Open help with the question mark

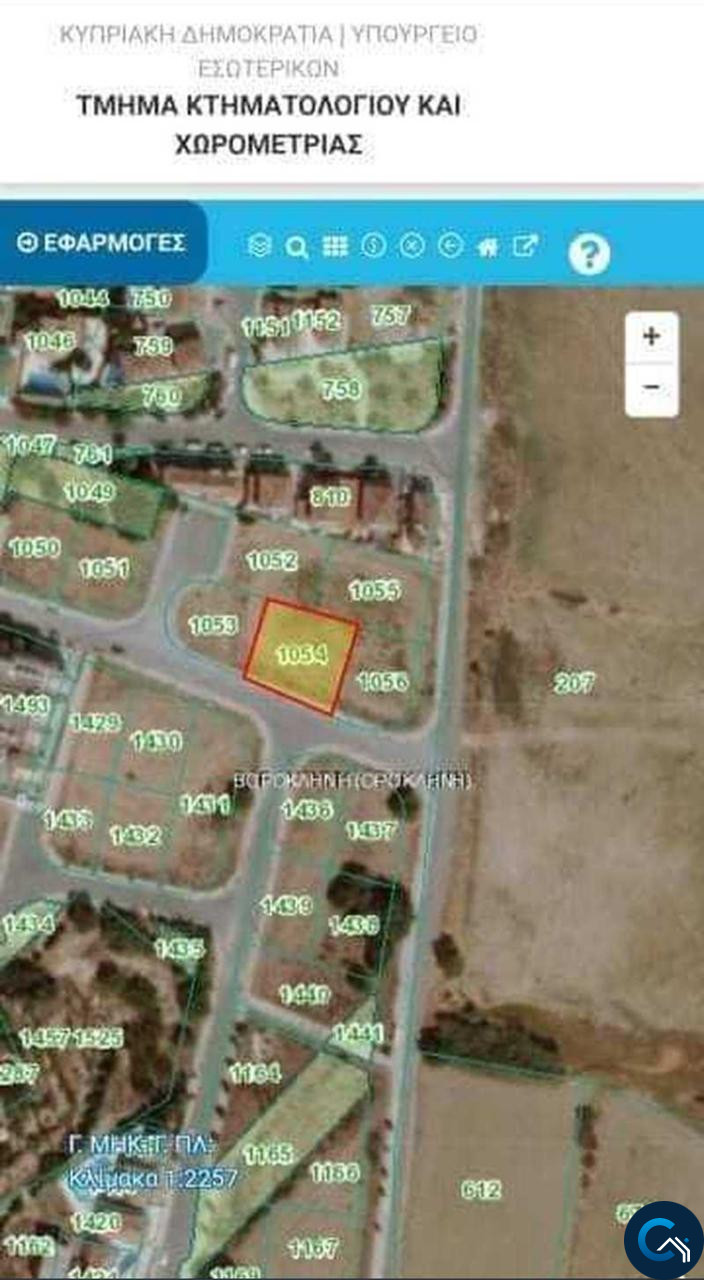click(x=589, y=254)
